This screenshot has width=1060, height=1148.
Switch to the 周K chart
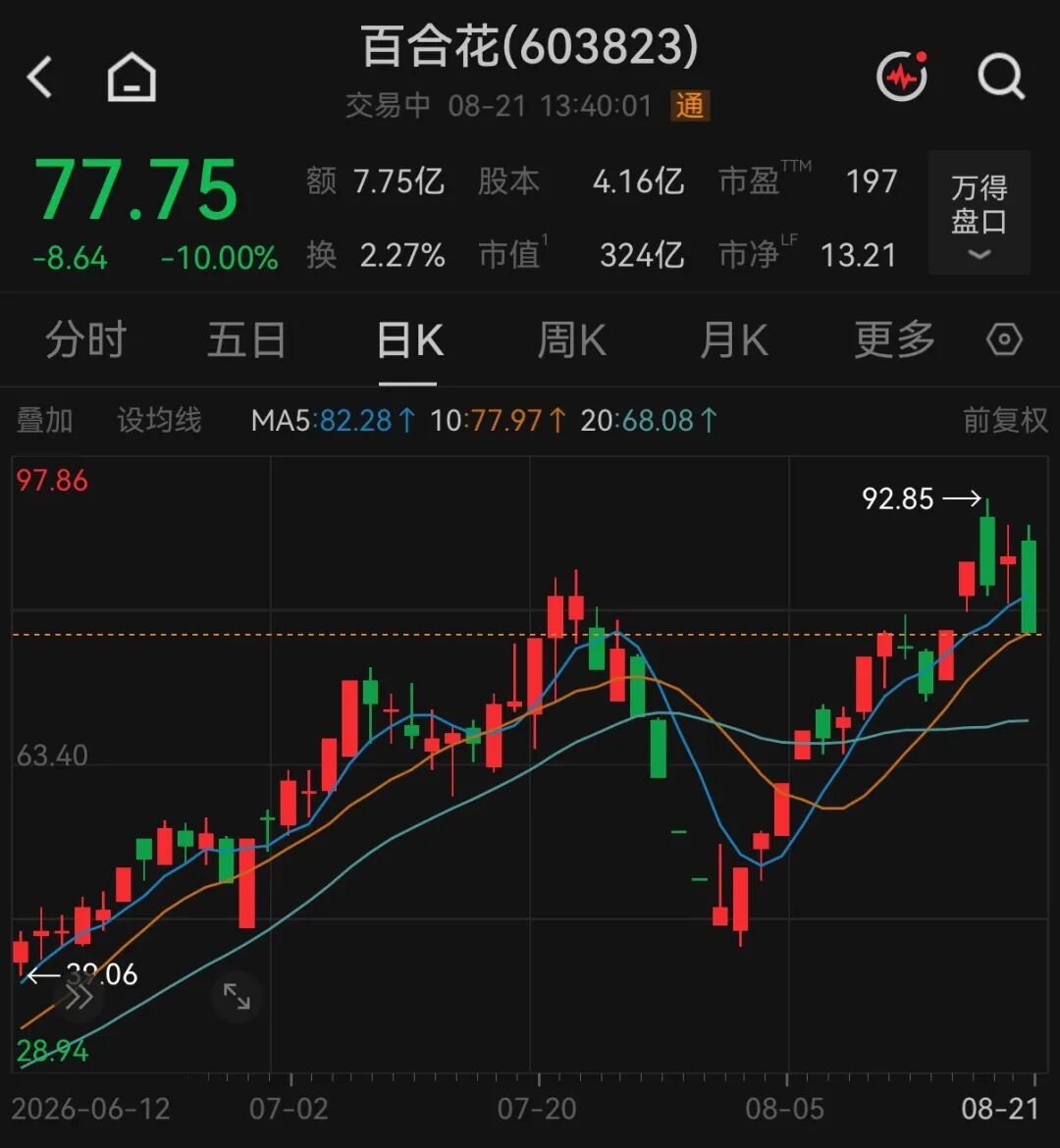pyautogui.click(x=571, y=339)
